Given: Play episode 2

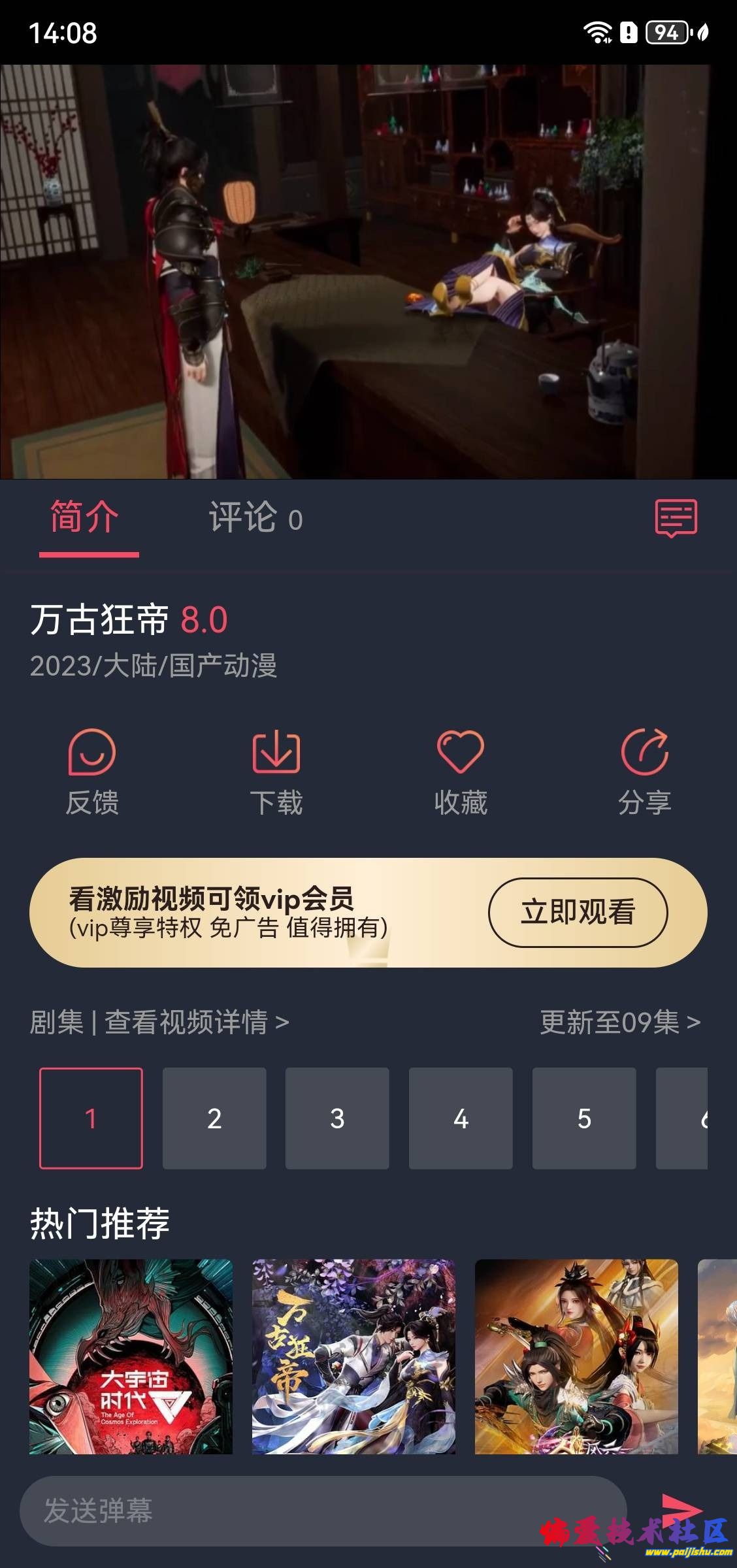Looking at the screenshot, I should pos(214,1118).
